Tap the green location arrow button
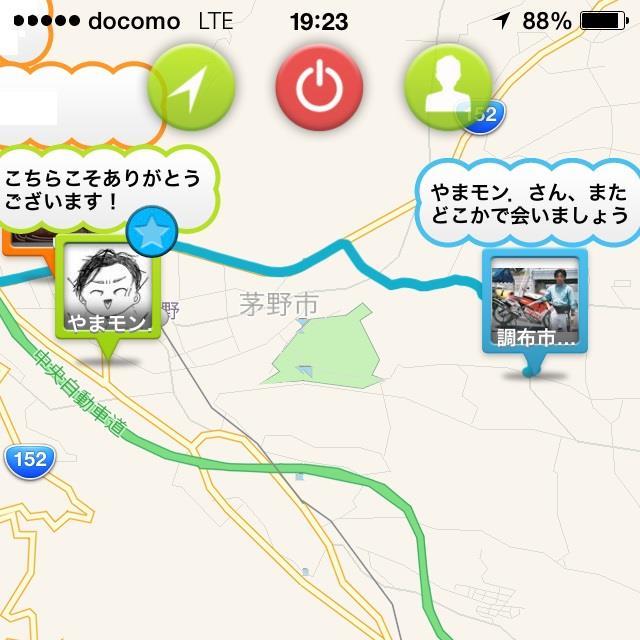This screenshot has height=640, width=640. 191,88
